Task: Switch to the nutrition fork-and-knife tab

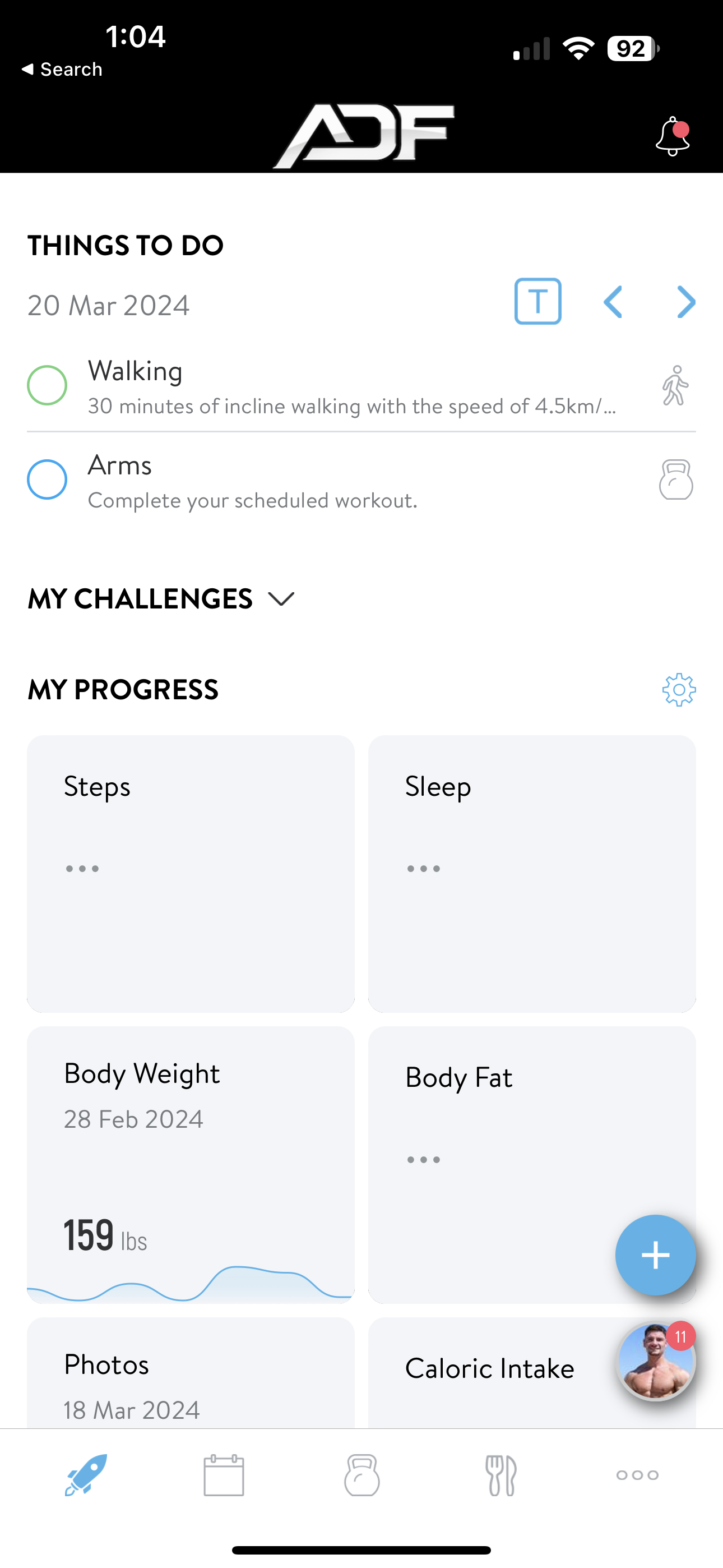Action: click(501, 1475)
